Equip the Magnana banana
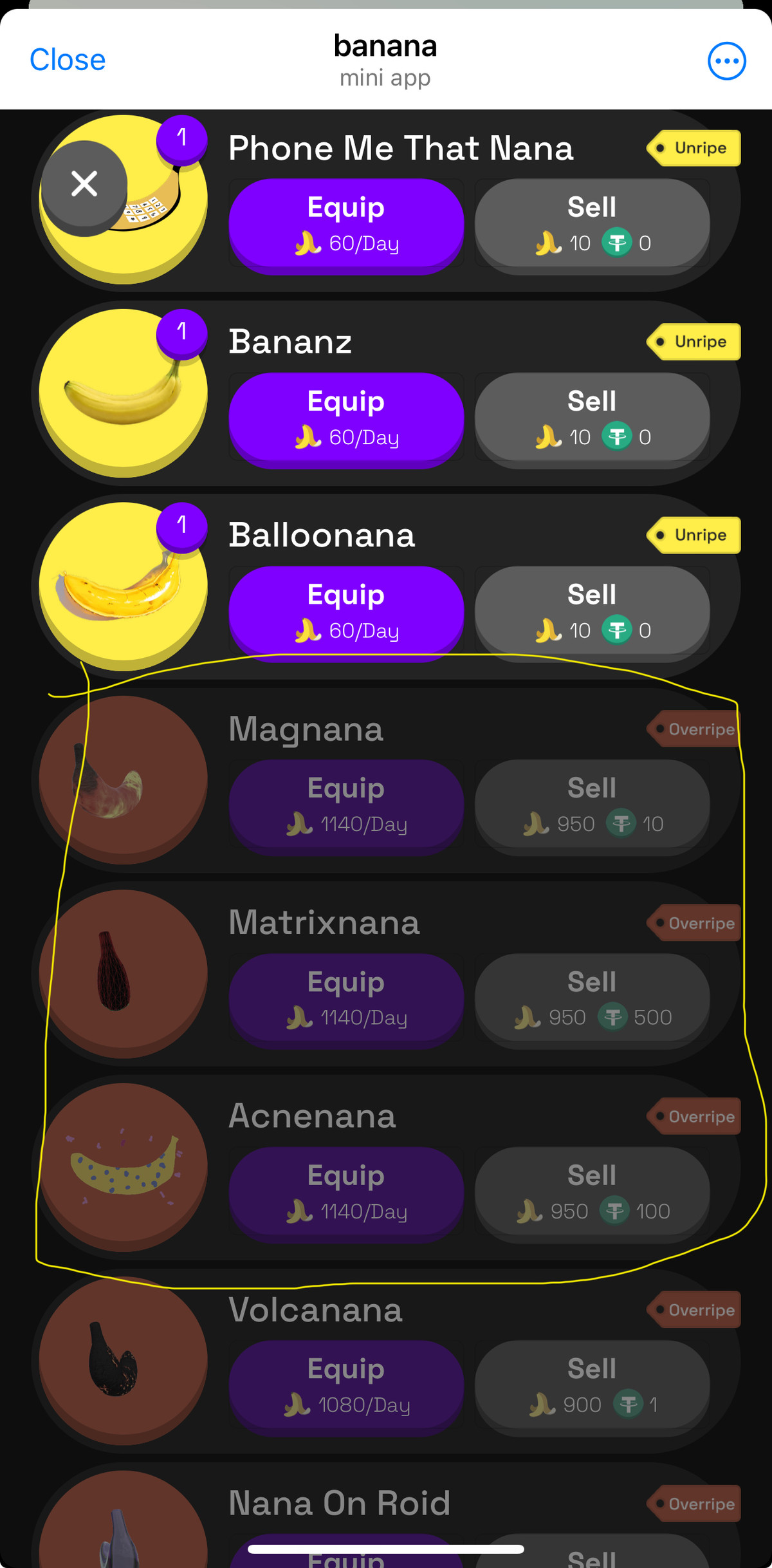Screen dimensions: 772x1568 click(346, 805)
